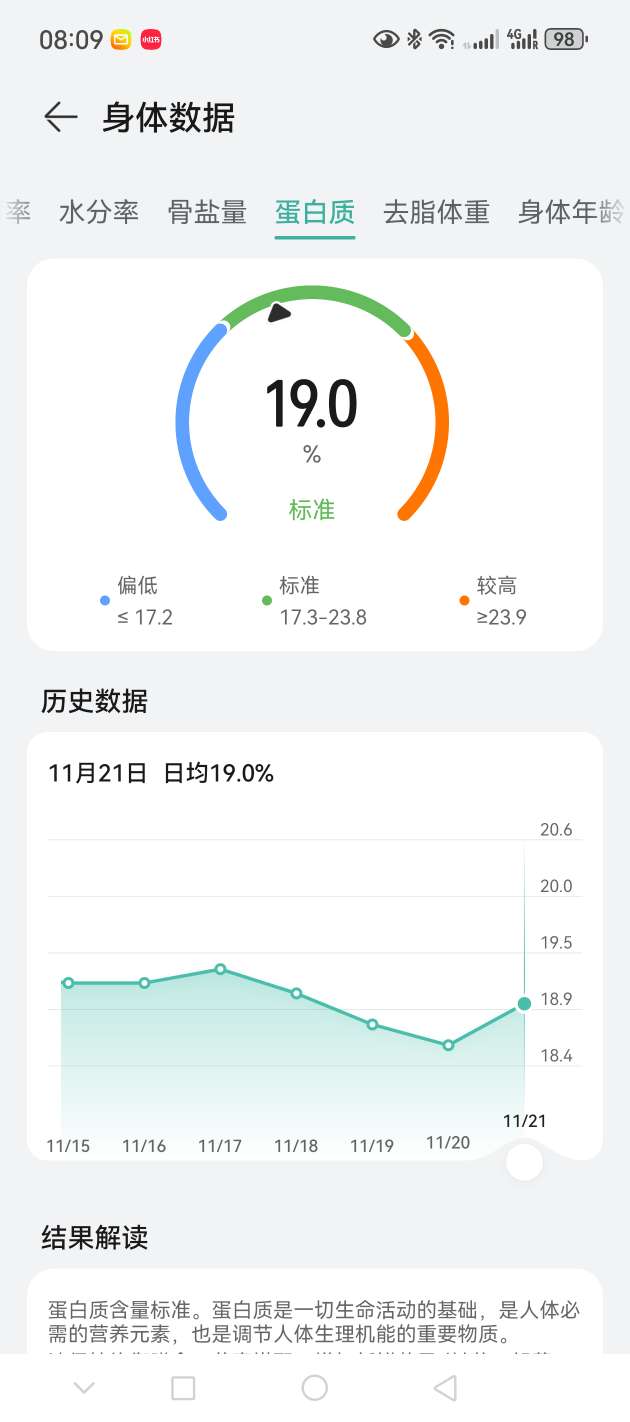Select the 11/20 data point on the chart
Viewport: 630px width, 1422px height.
448,1045
